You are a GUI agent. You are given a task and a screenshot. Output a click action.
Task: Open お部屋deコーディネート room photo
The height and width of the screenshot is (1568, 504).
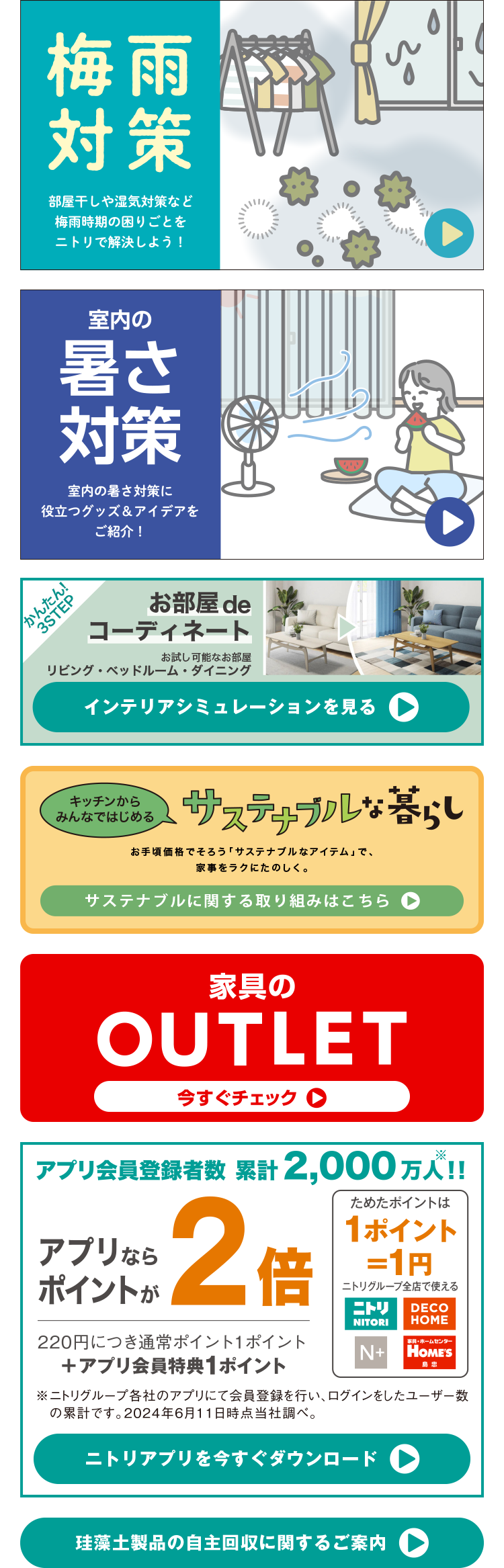[x=373, y=628]
